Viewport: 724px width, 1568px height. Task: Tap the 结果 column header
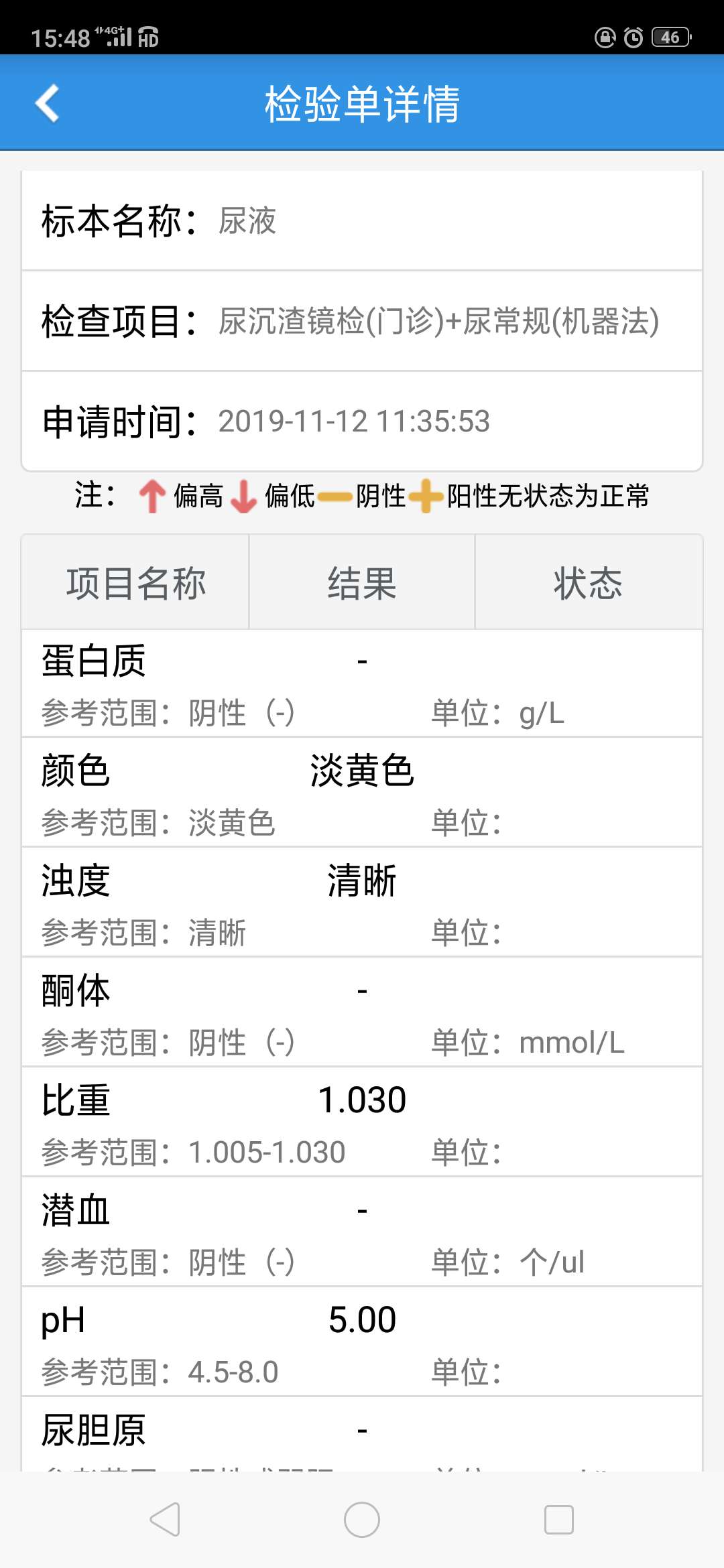pyautogui.click(x=361, y=583)
